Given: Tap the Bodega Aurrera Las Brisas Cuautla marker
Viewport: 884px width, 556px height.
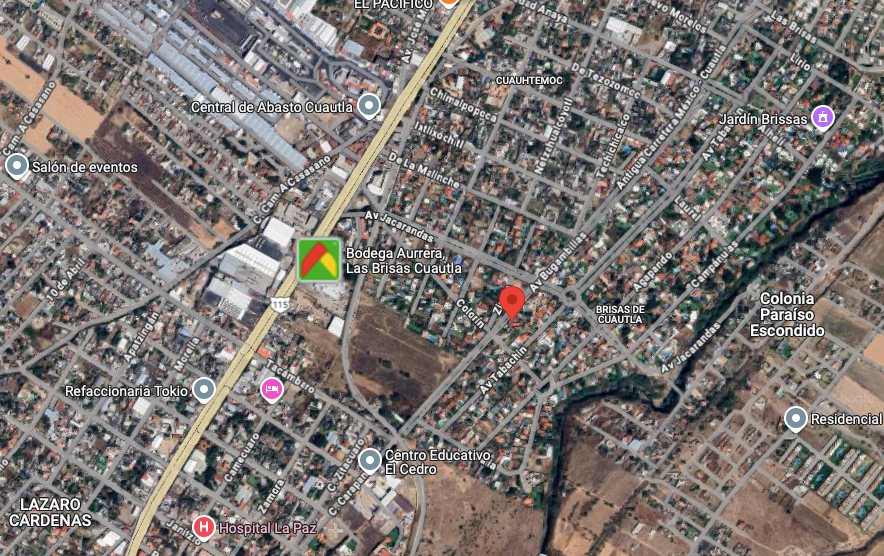Looking at the screenshot, I should pos(319,260).
